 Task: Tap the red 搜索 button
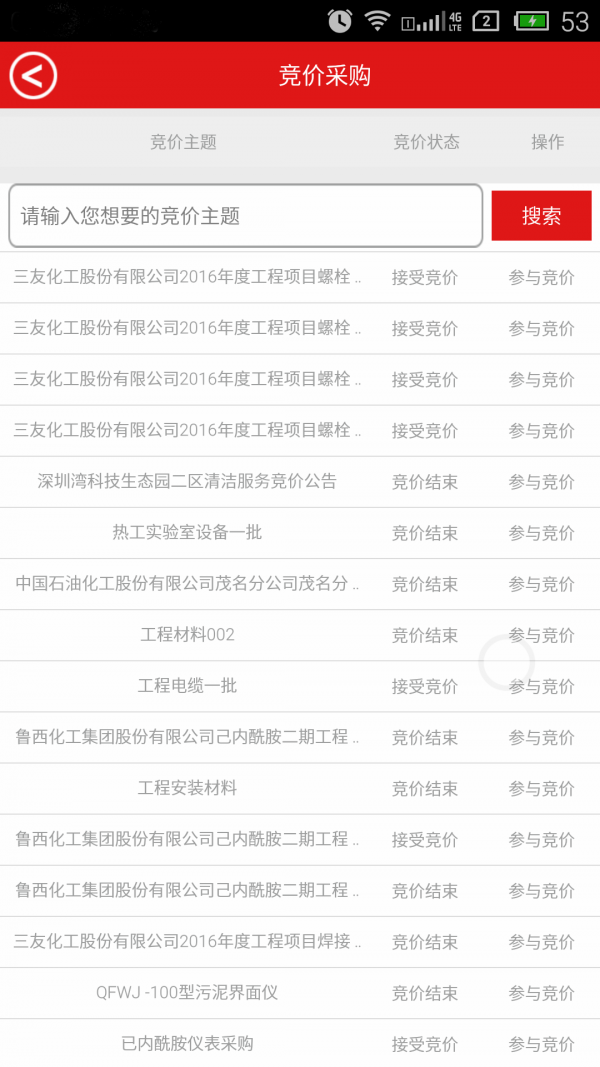click(x=541, y=216)
